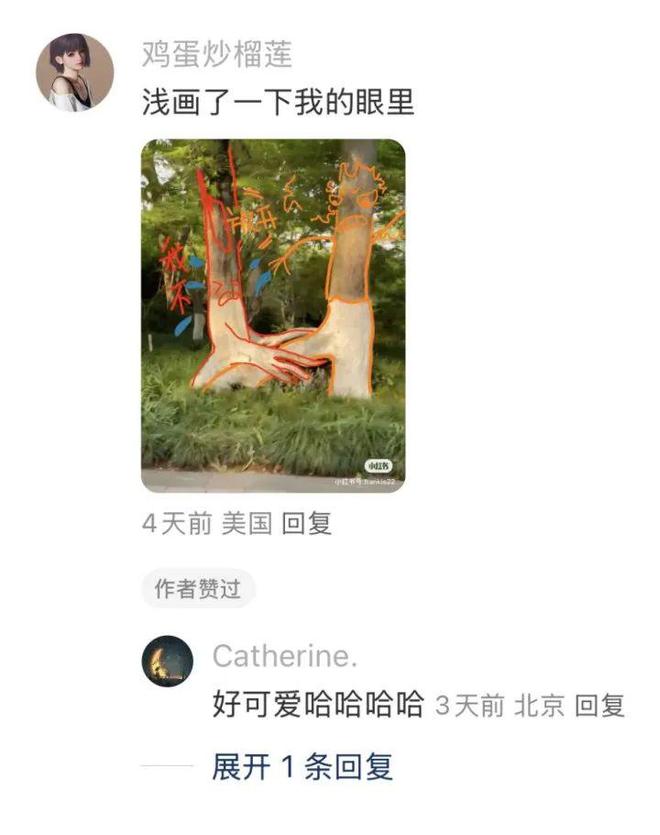View the comment's tree drawing image

tap(273, 315)
